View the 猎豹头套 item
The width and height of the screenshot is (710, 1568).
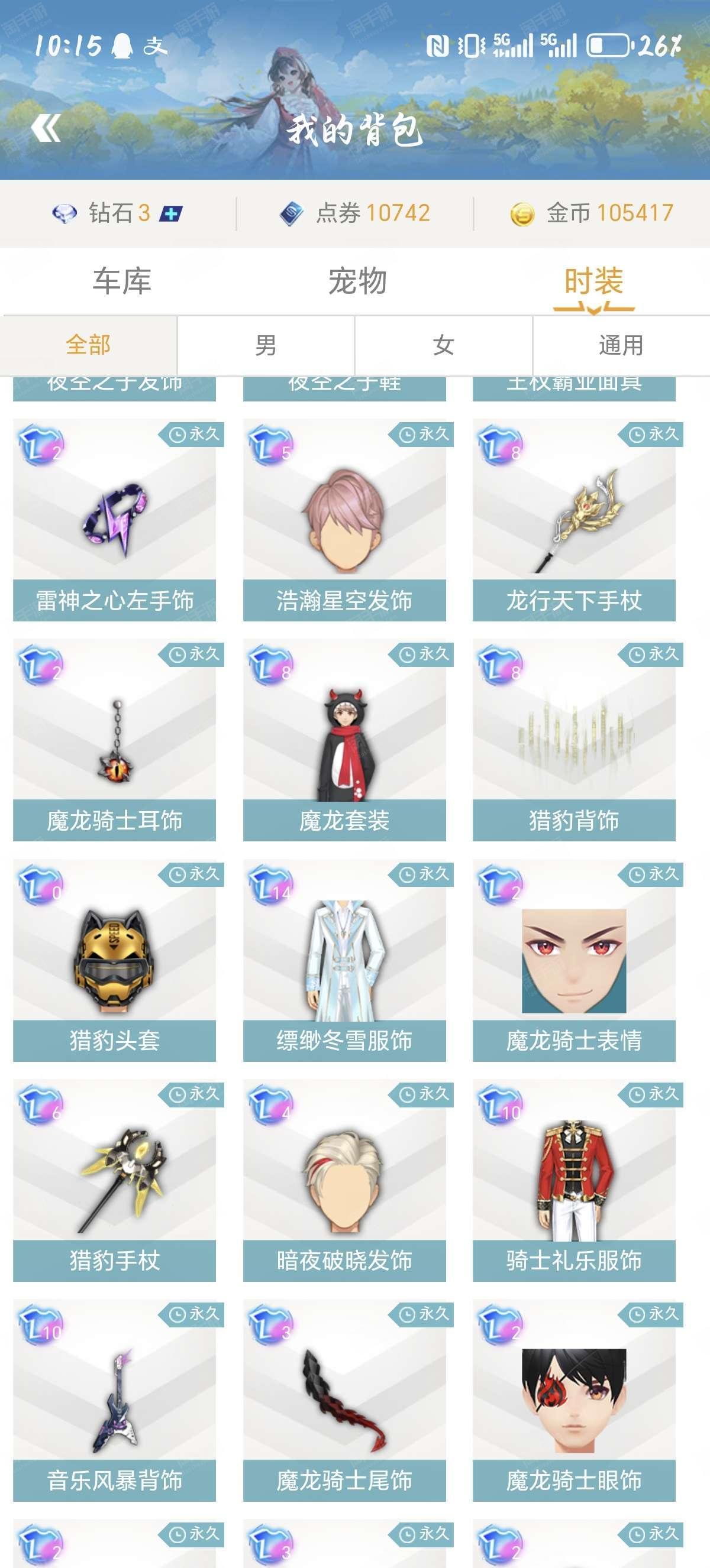(114, 961)
